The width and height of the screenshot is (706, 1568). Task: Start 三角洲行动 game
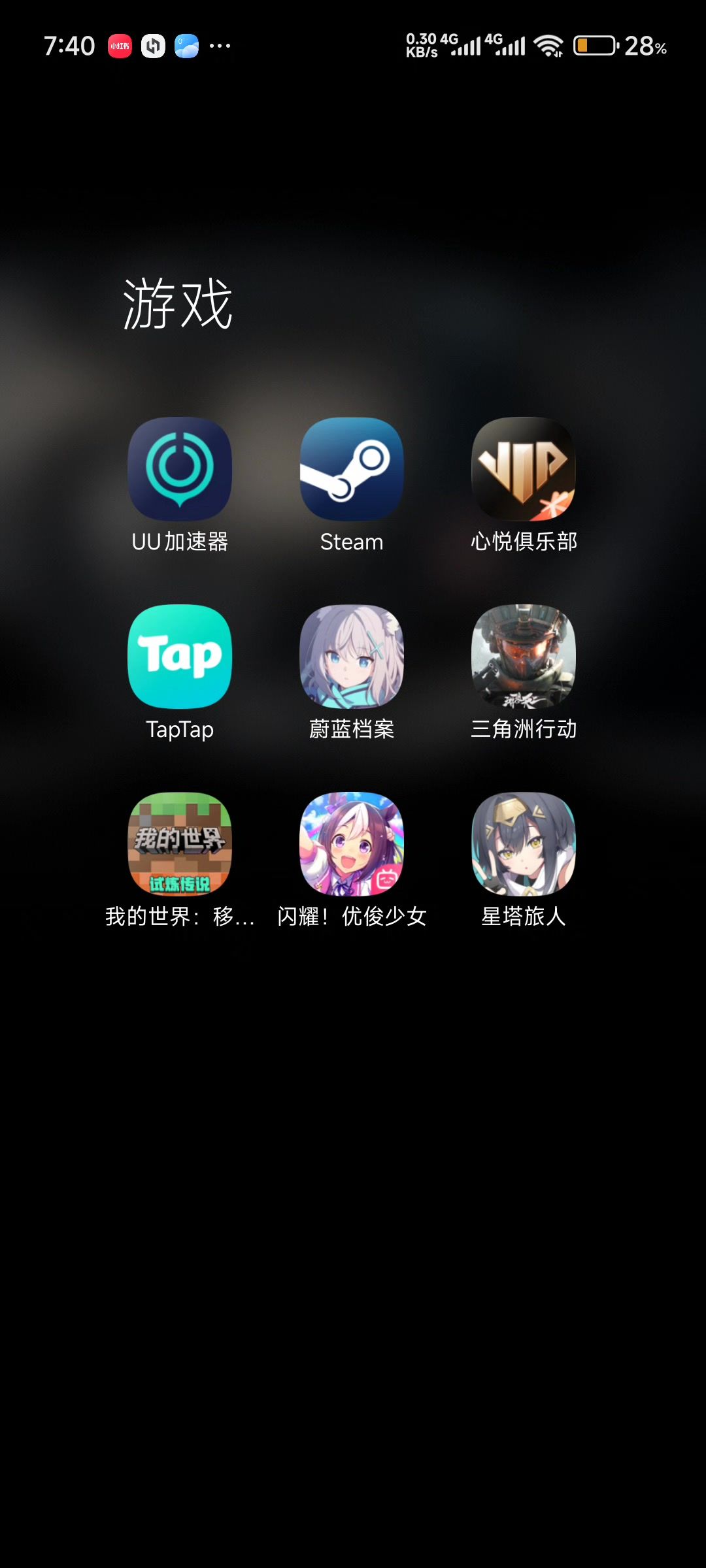pos(524,656)
